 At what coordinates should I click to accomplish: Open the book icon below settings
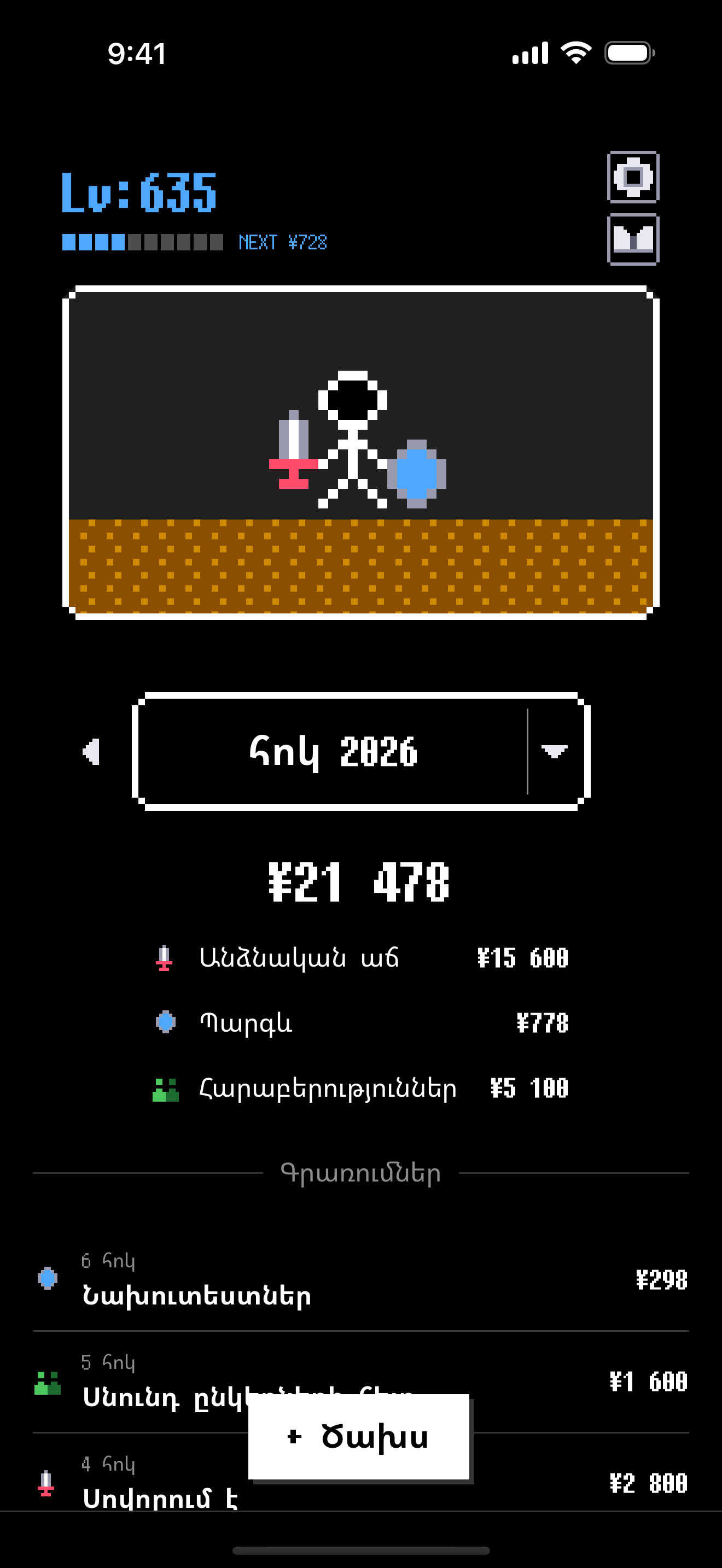point(633,239)
